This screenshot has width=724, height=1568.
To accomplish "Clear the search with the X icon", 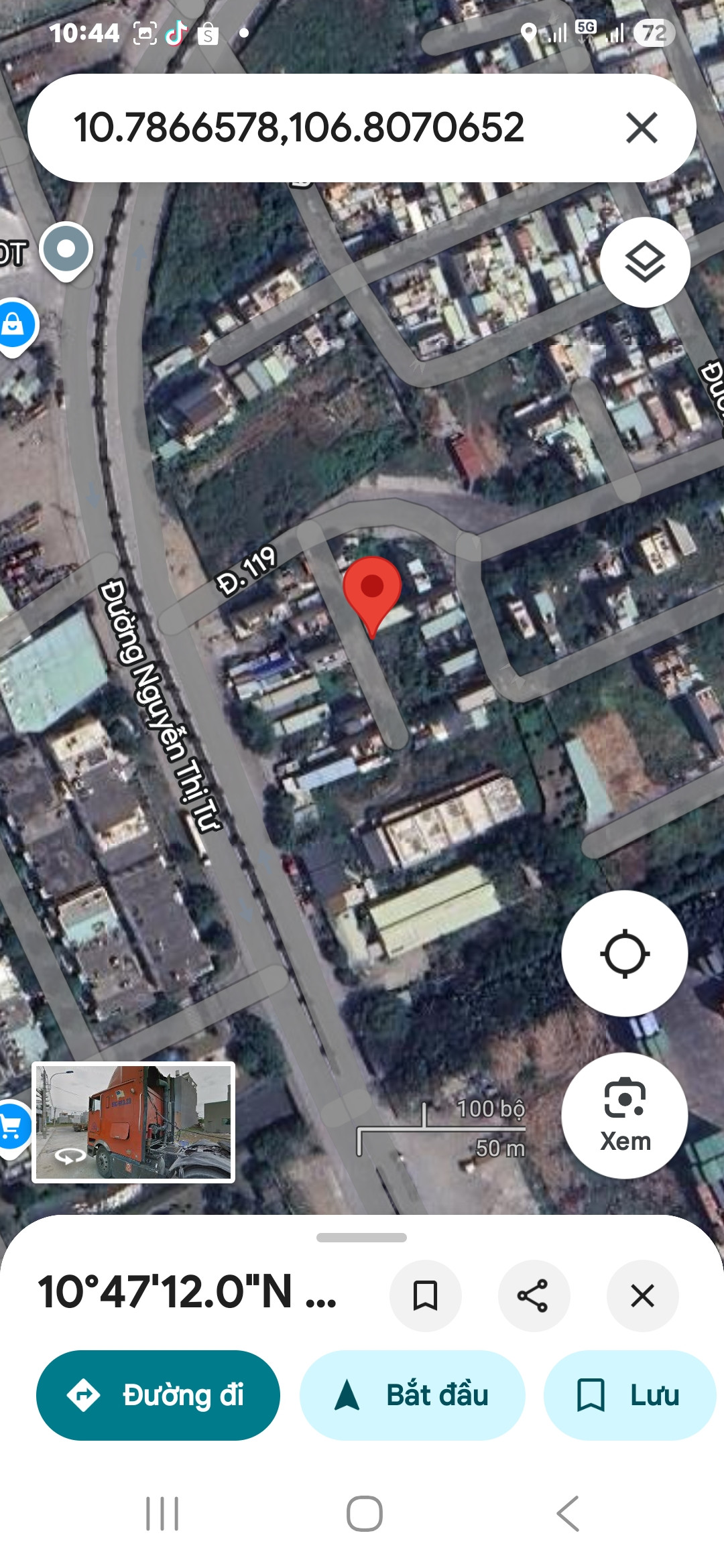I will coord(641,128).
